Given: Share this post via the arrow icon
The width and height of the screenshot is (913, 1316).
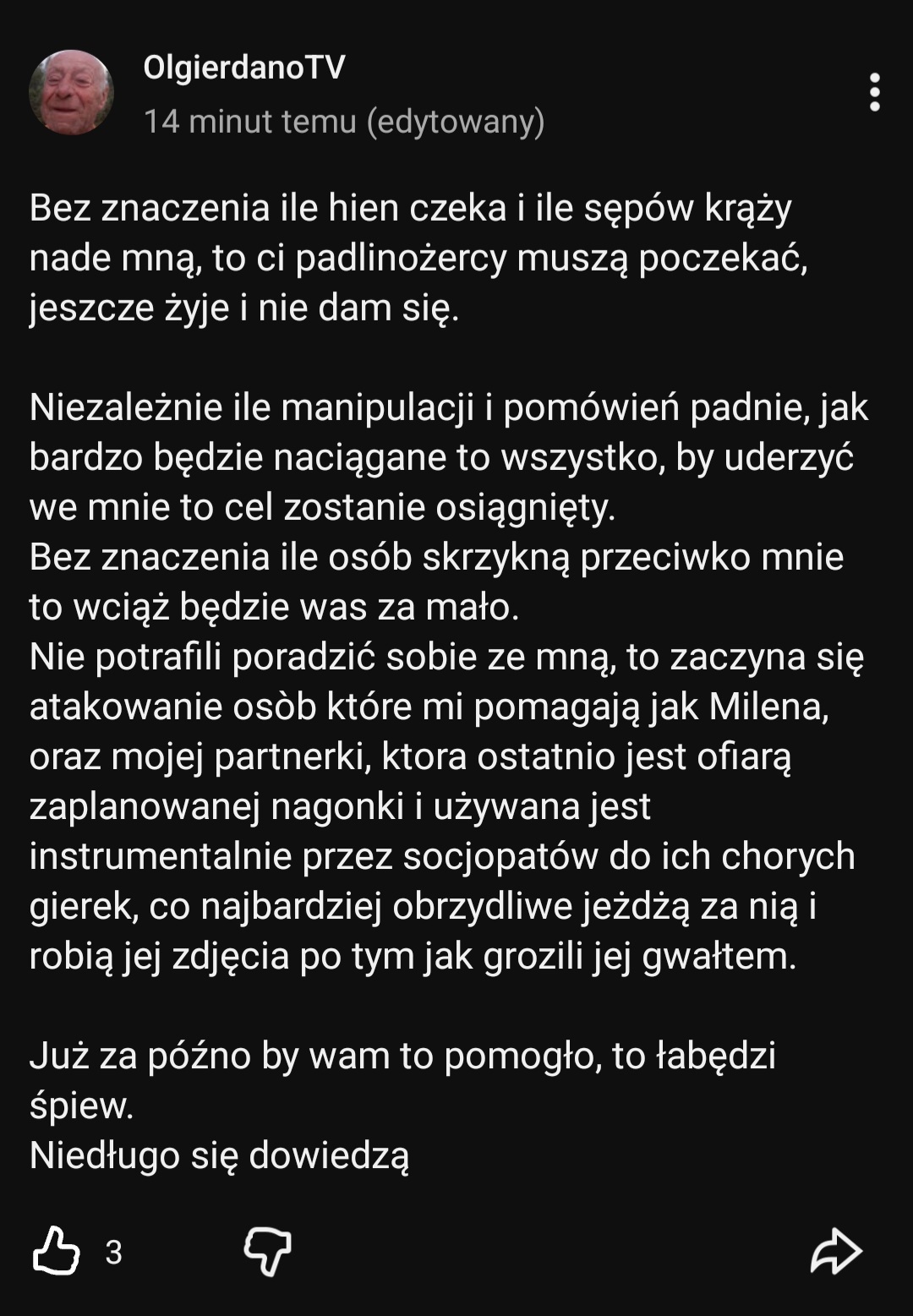Looking at the screenshot, I should click(835, 1251).
